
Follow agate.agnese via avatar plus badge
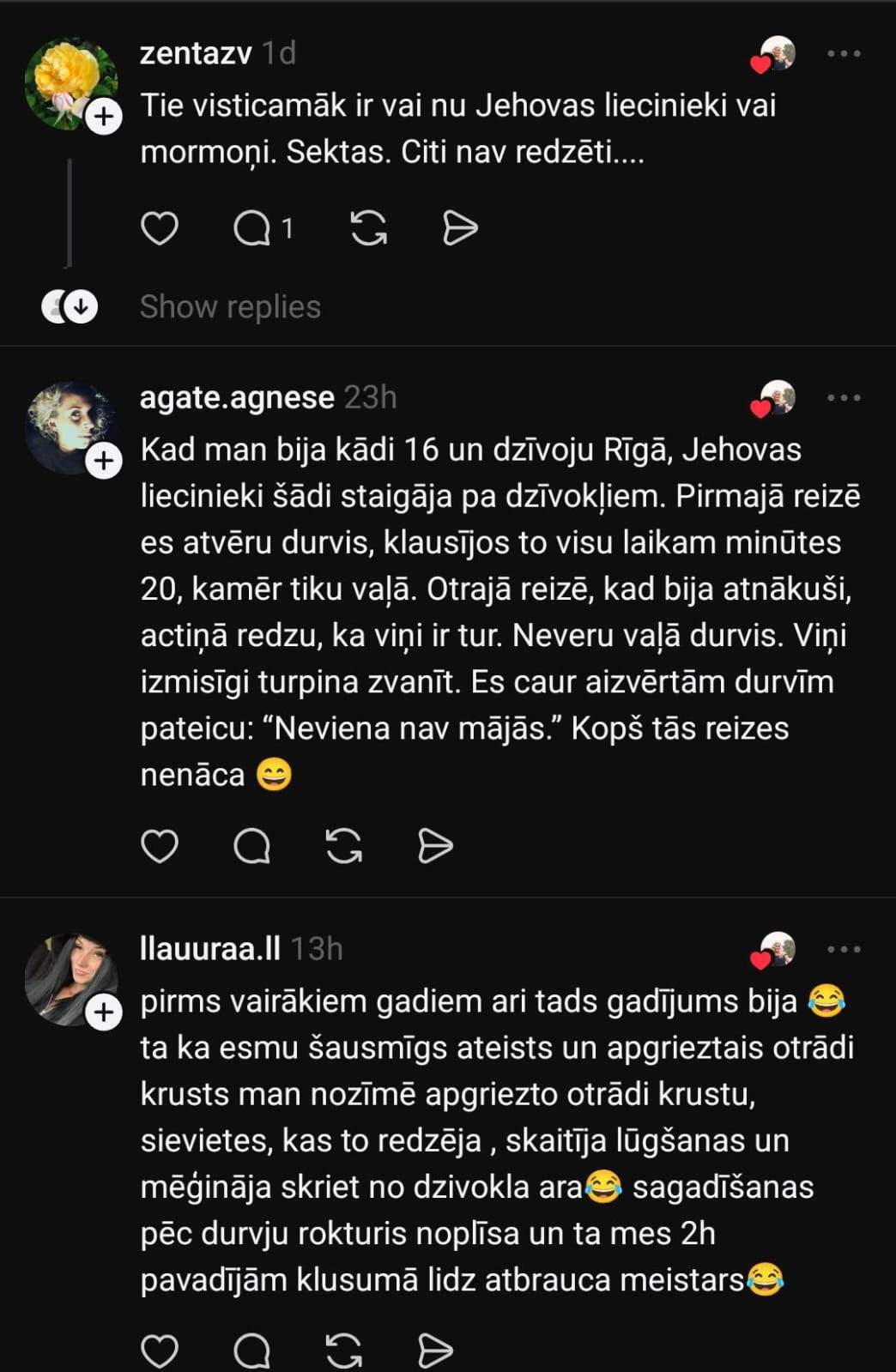[x=104, y=461]
